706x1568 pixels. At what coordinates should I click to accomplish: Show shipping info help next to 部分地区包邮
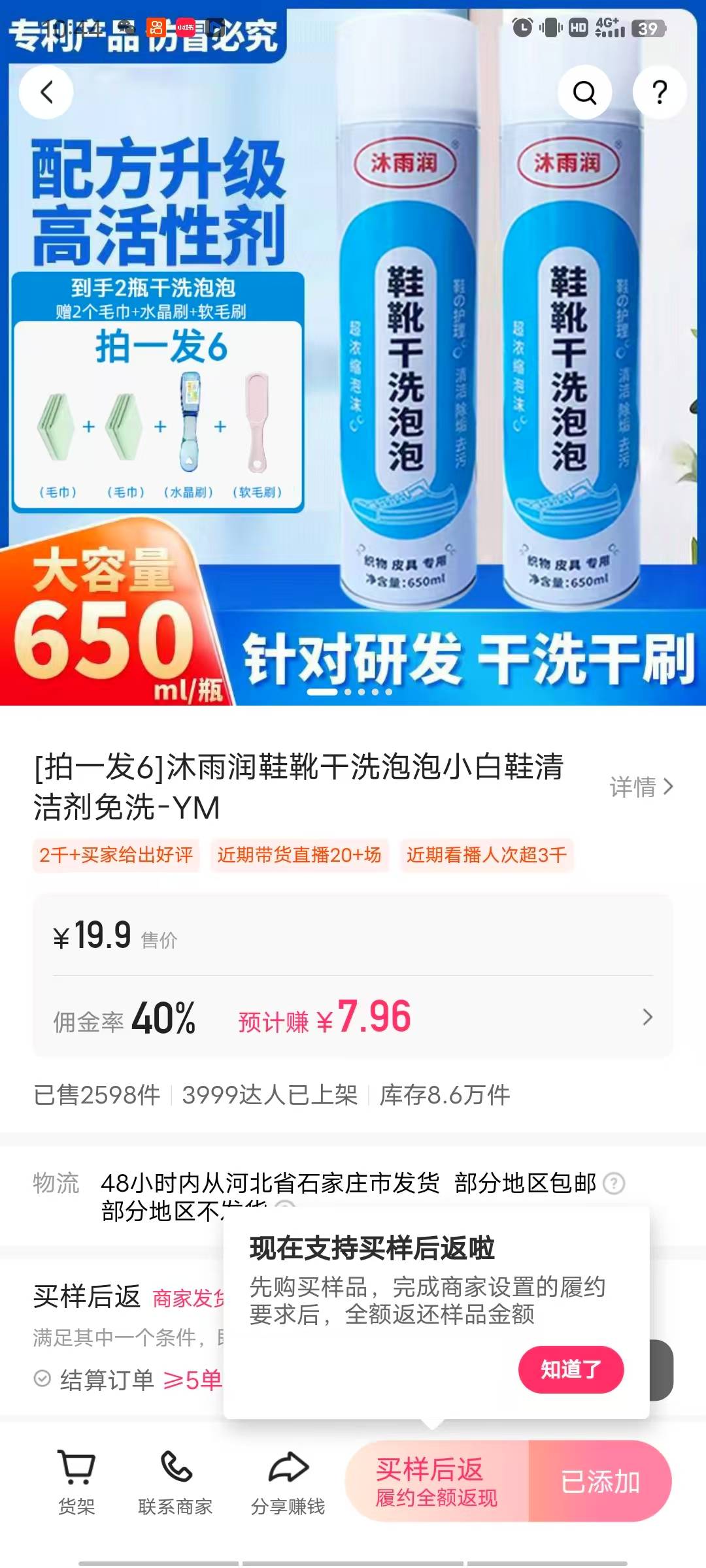click(x=614, y=1183)
